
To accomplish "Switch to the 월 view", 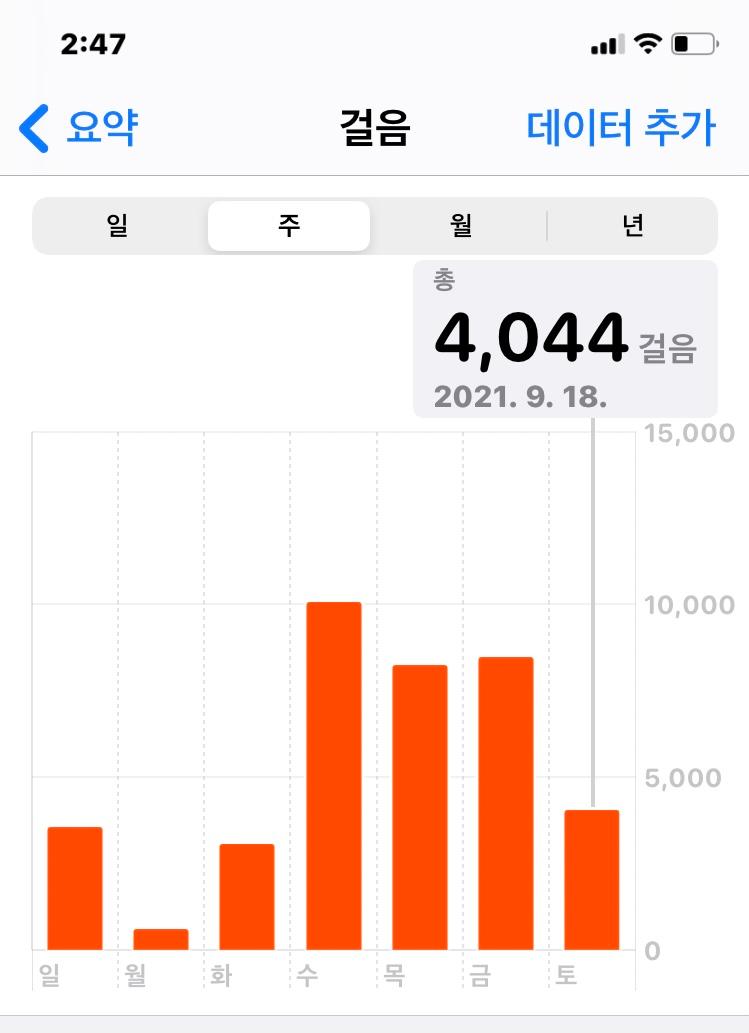I will [x=461, y=226].
